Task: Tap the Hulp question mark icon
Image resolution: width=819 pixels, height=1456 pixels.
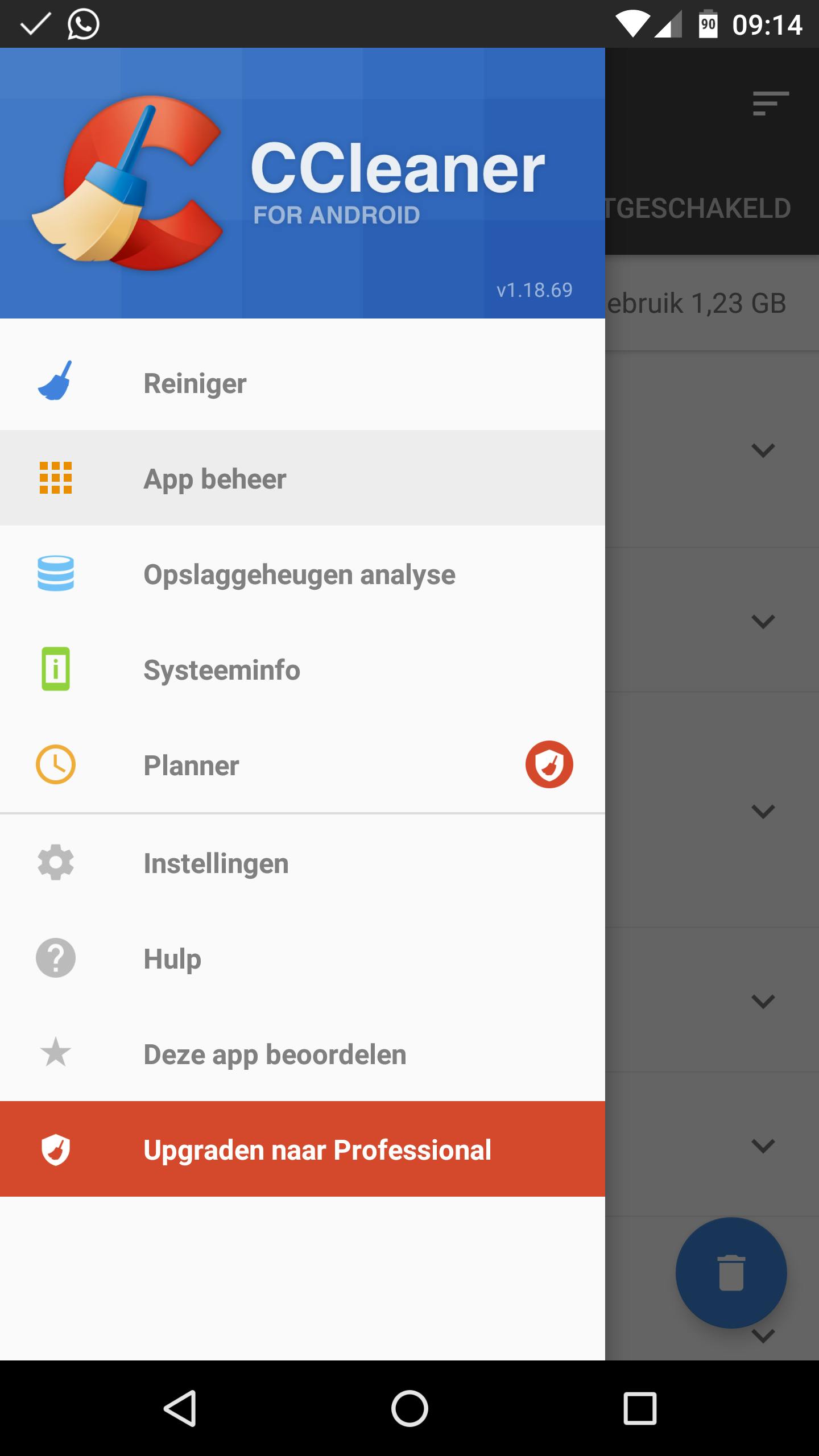Action: [x=56, y=958]
